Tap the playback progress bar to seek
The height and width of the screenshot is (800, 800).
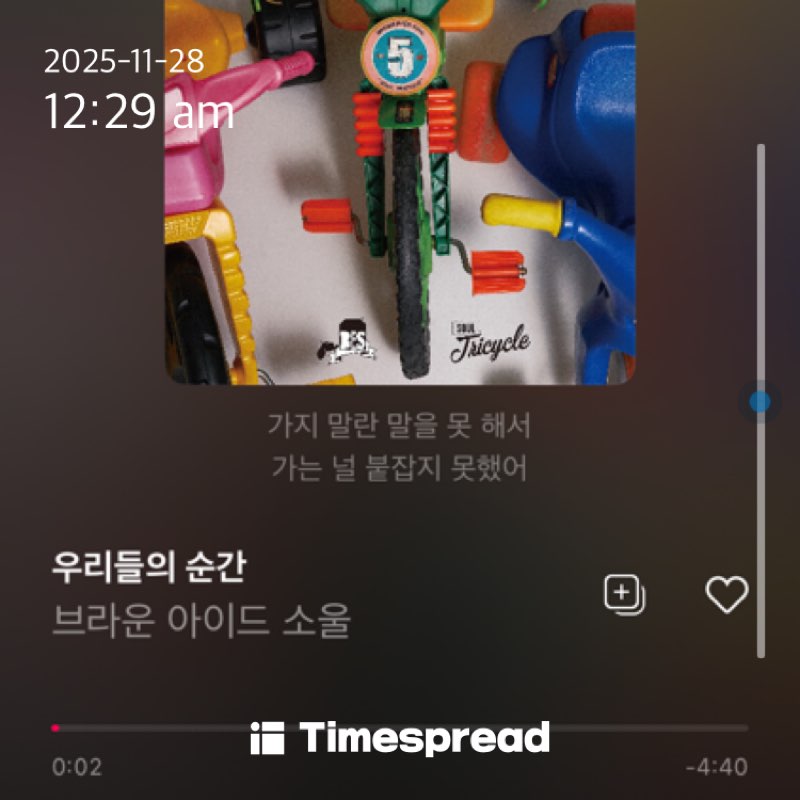(x=400, y=728)
